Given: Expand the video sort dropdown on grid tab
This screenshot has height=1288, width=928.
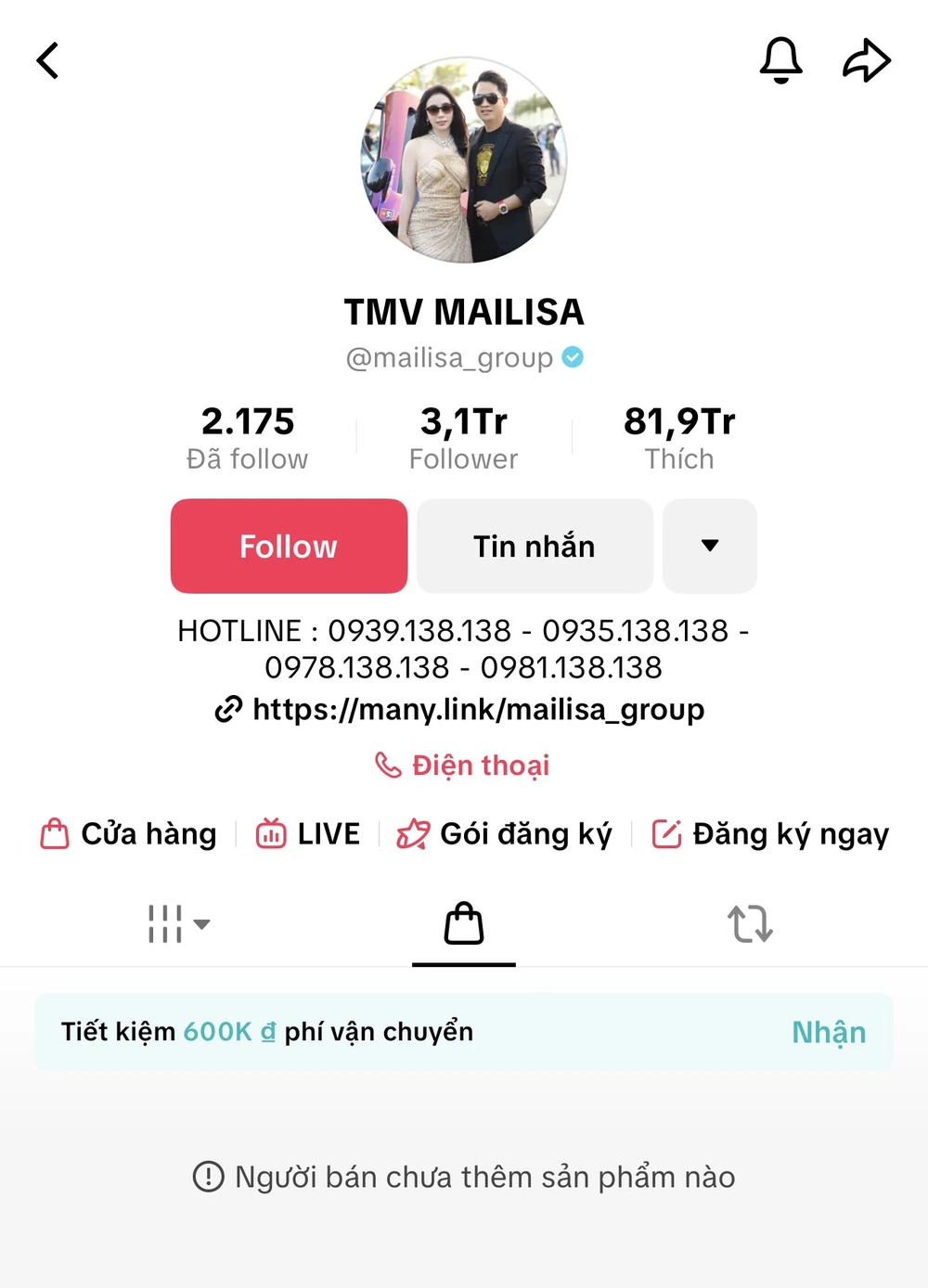Looking at the screenshot, I should (178, 923).
